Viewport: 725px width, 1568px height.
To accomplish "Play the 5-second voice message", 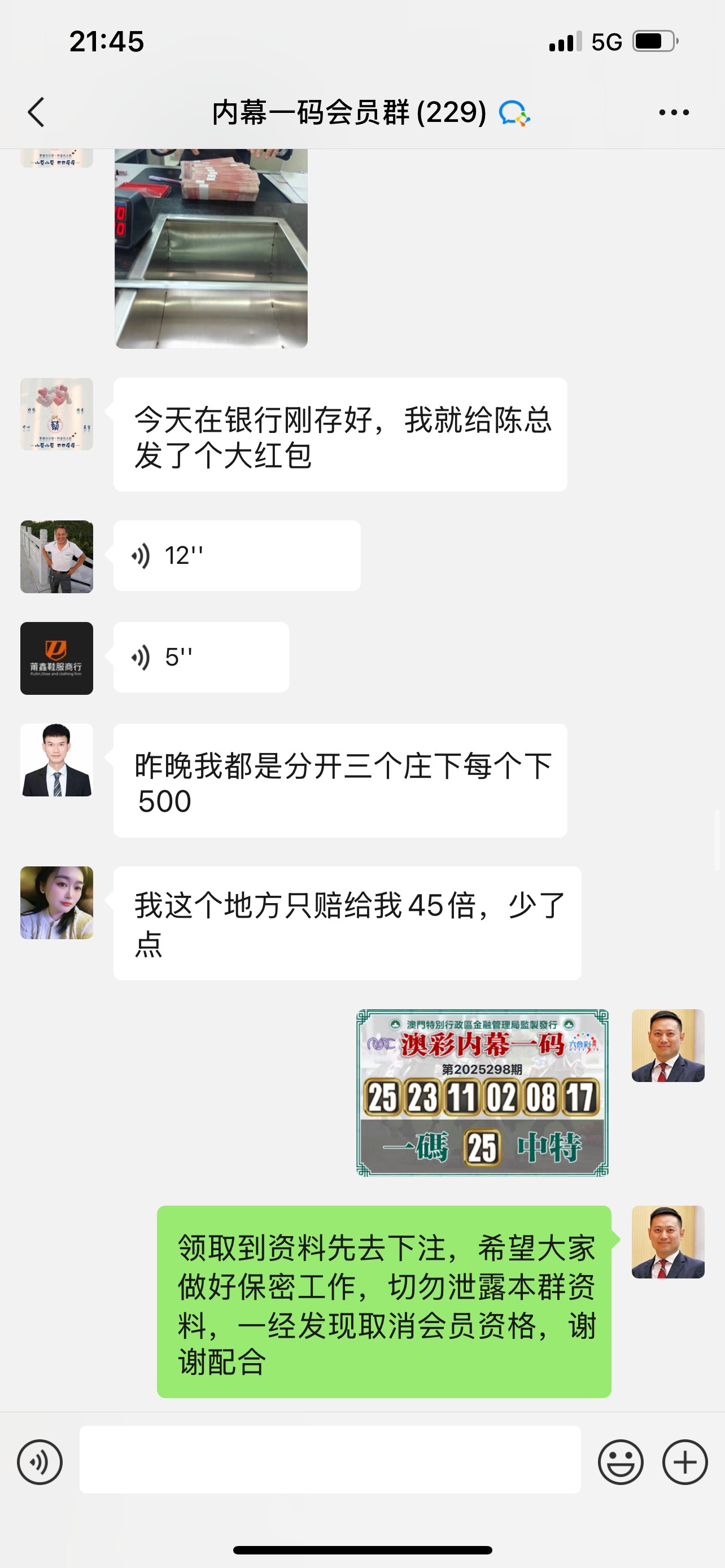I will 201,658.
